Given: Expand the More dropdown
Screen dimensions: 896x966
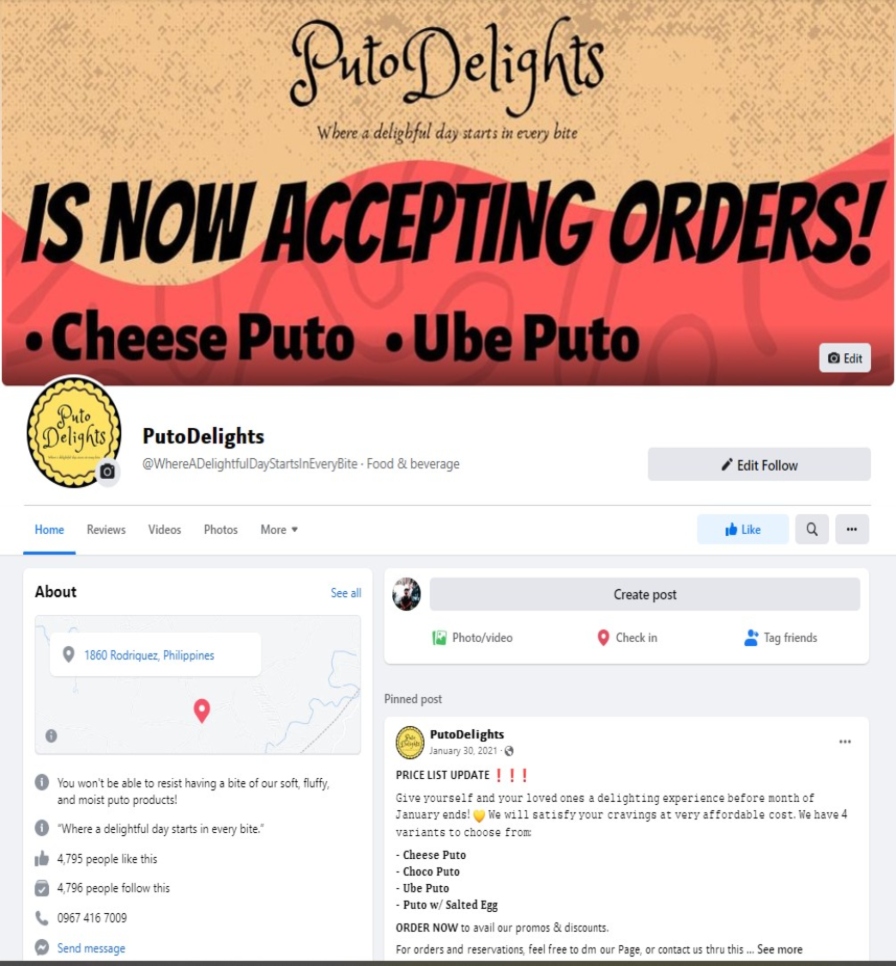Looking at the screenshot, I should click(279, 529).
